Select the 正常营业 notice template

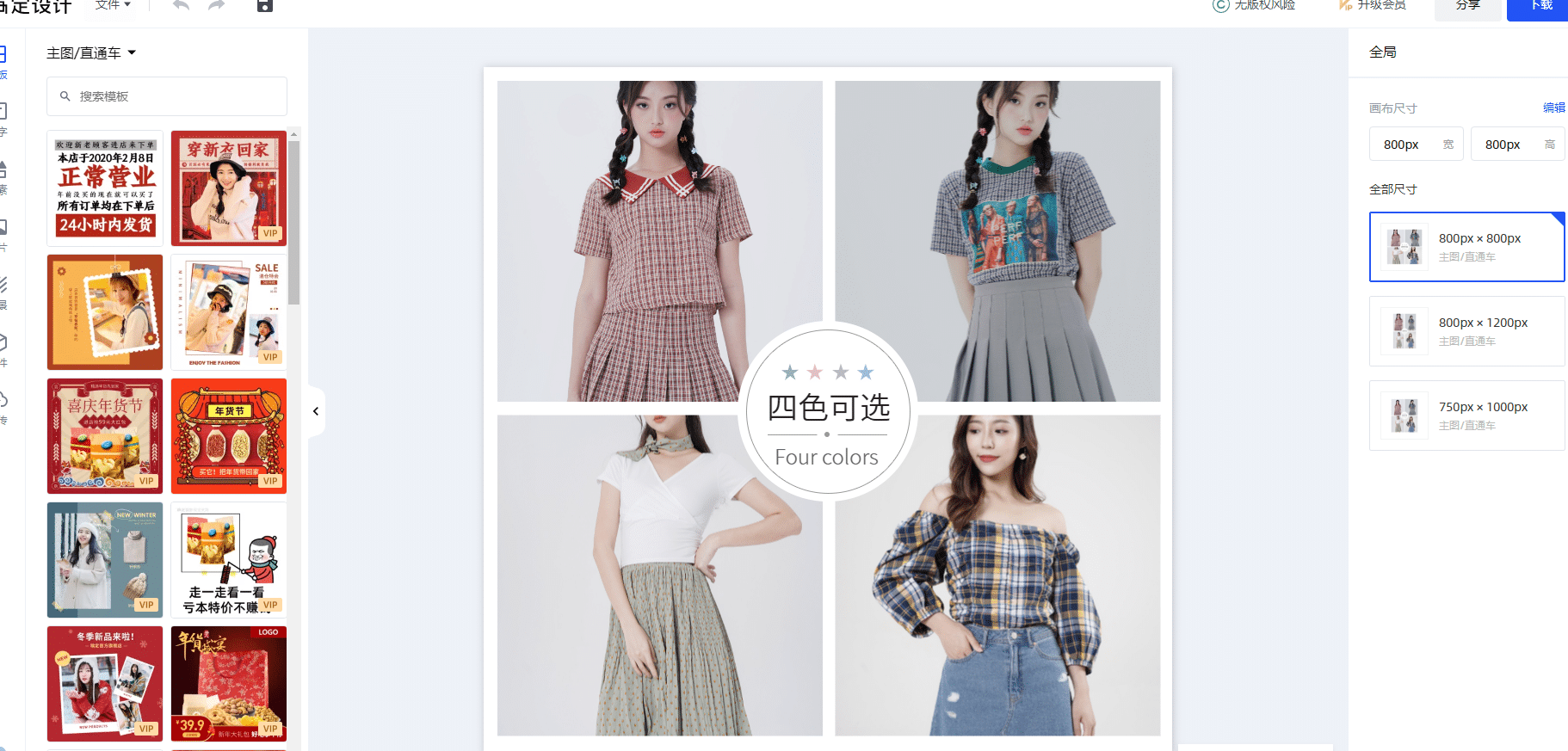click(x=105, y=188)
